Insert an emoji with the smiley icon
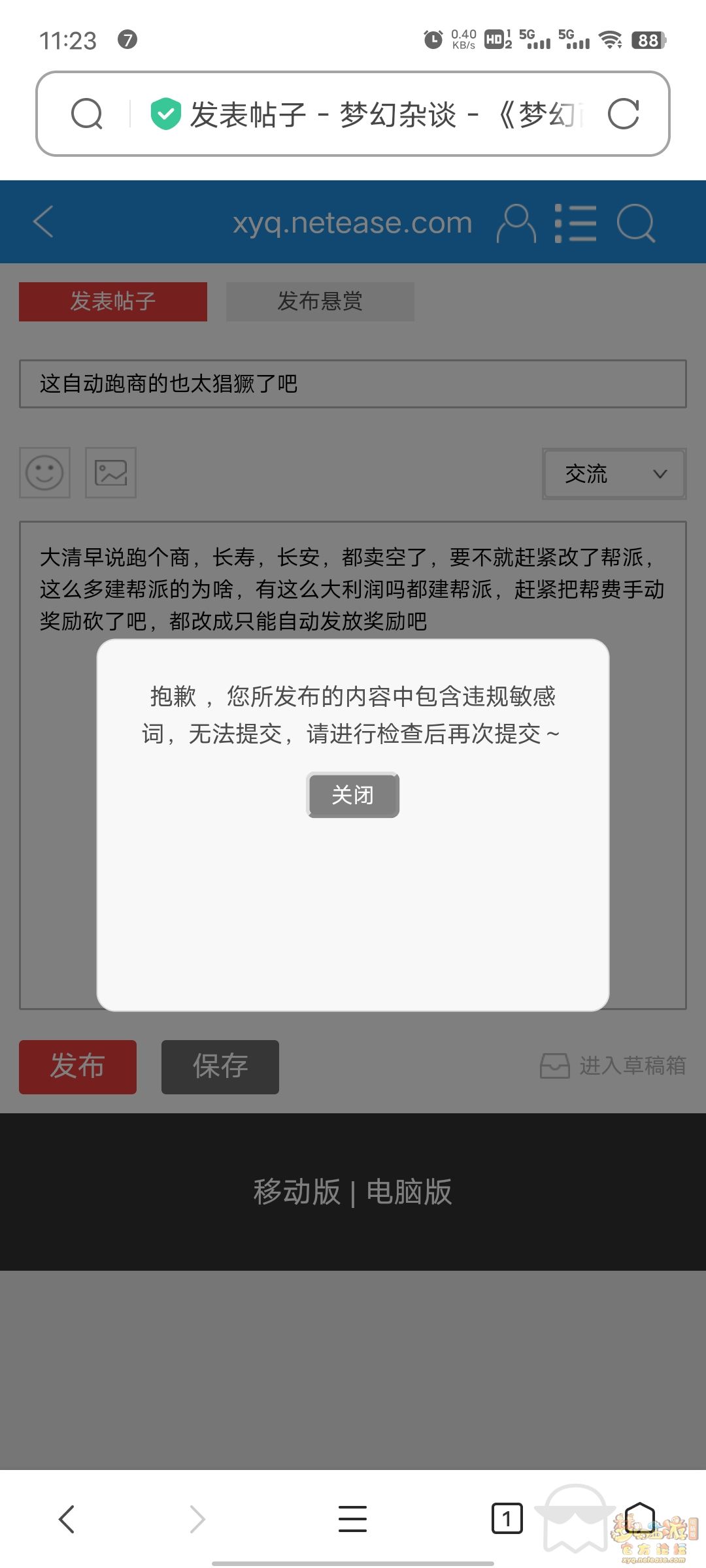The height and width of the screenshot is (1568, 706). (x=44, y=472)
